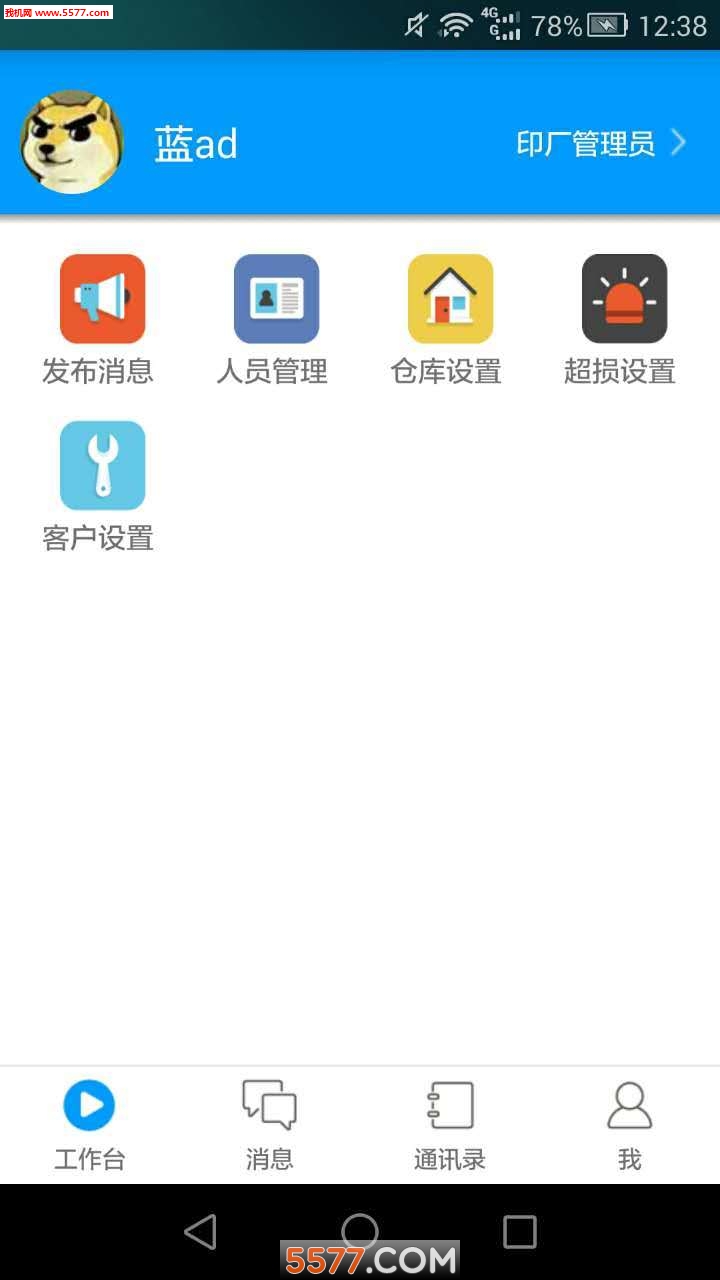720x1280 pixels.
Task: Tap the 印厂管理员 role chevron
Action: [x=678, y=143]
